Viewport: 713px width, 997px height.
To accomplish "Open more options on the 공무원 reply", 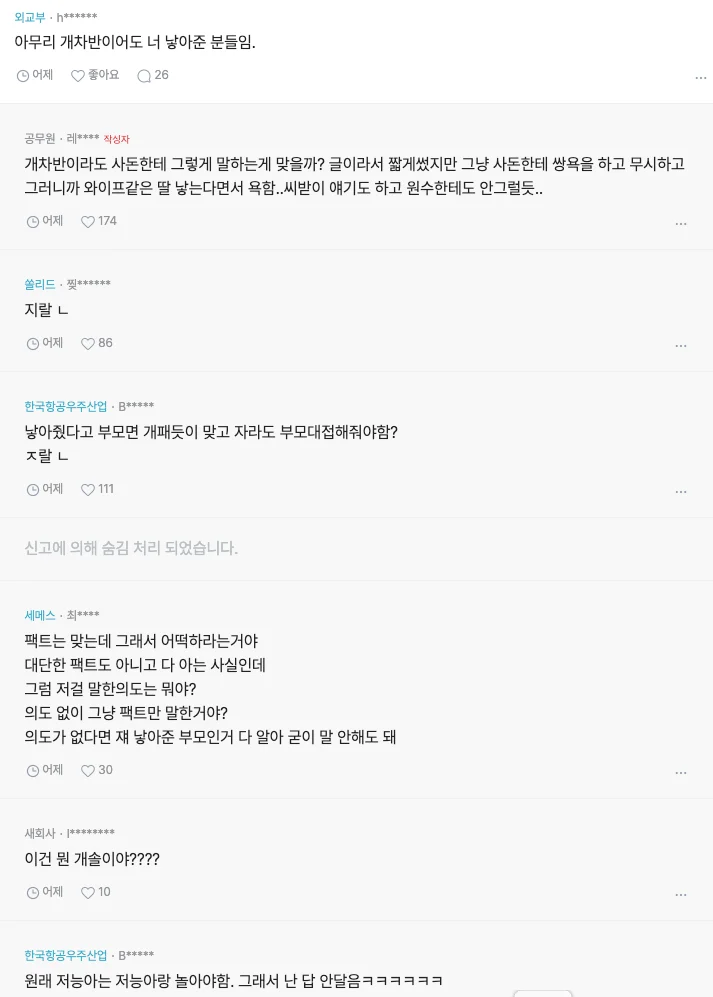I will point(680,224).
